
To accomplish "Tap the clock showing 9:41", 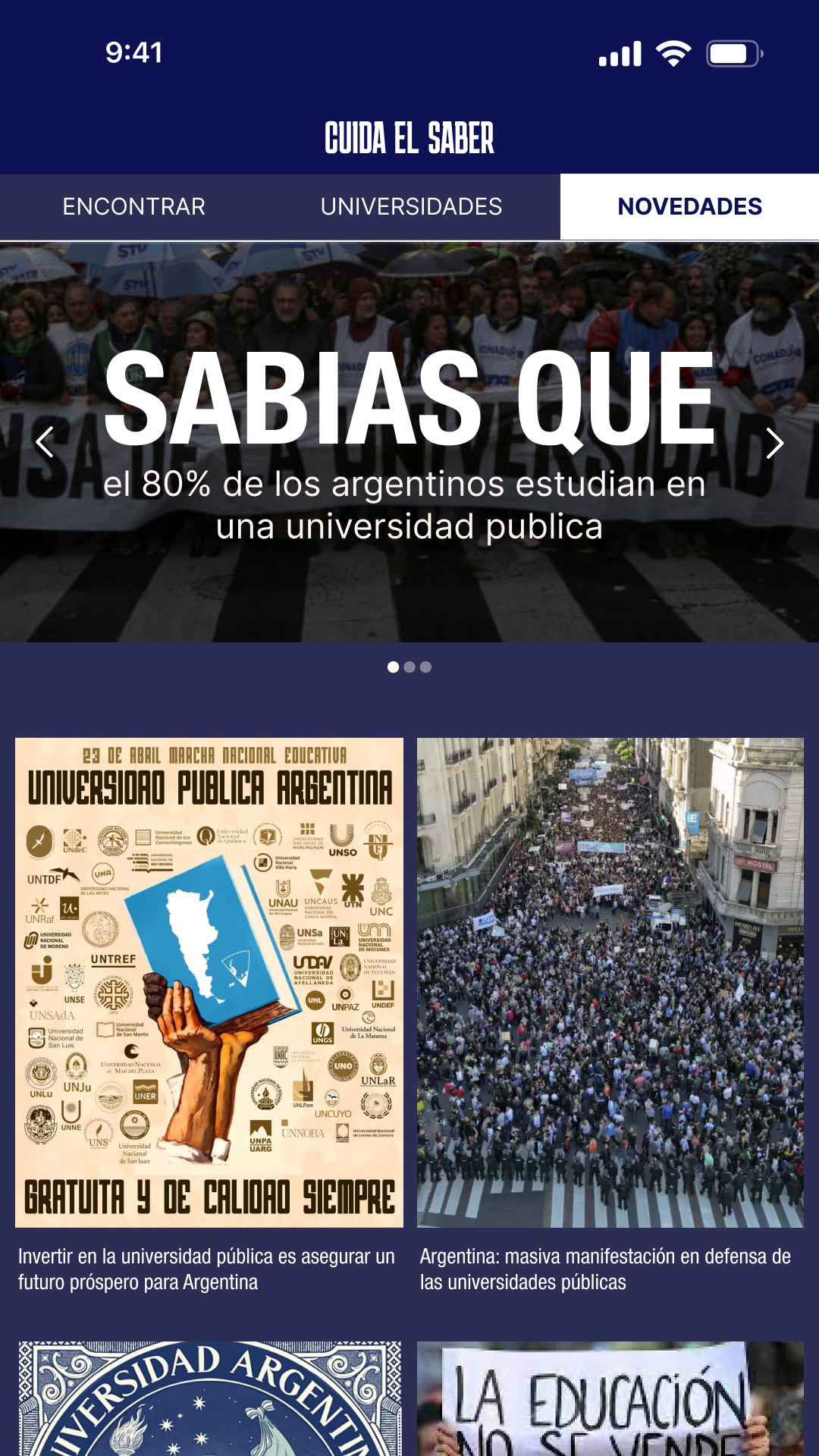I will [133, 52].
